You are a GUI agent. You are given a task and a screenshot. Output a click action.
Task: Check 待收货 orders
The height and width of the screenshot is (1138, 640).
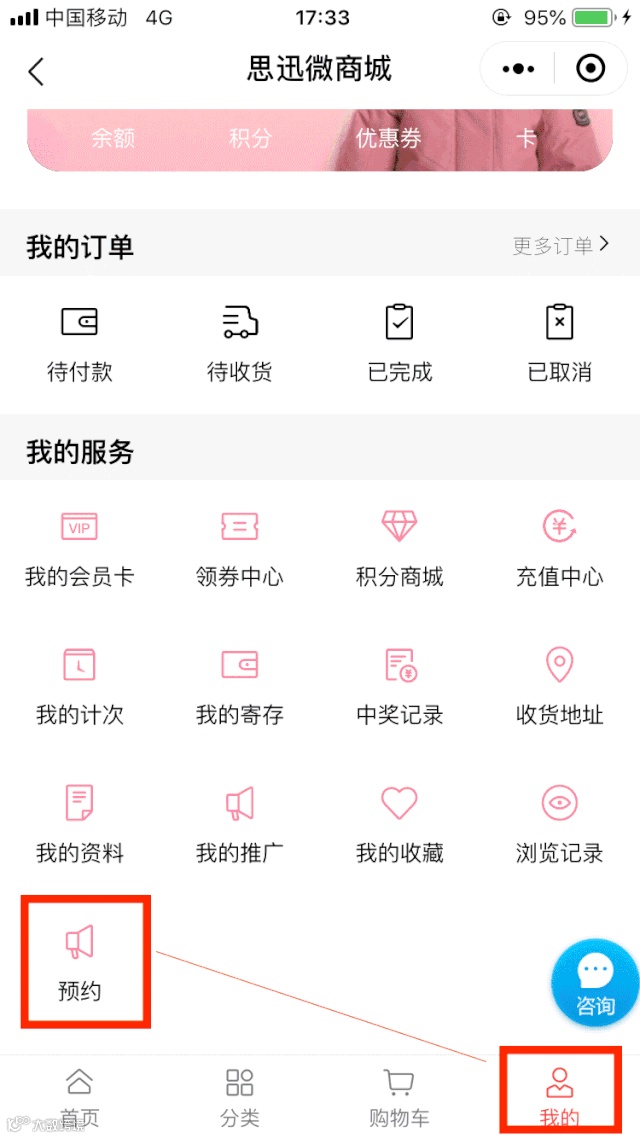tap(240, 343)
